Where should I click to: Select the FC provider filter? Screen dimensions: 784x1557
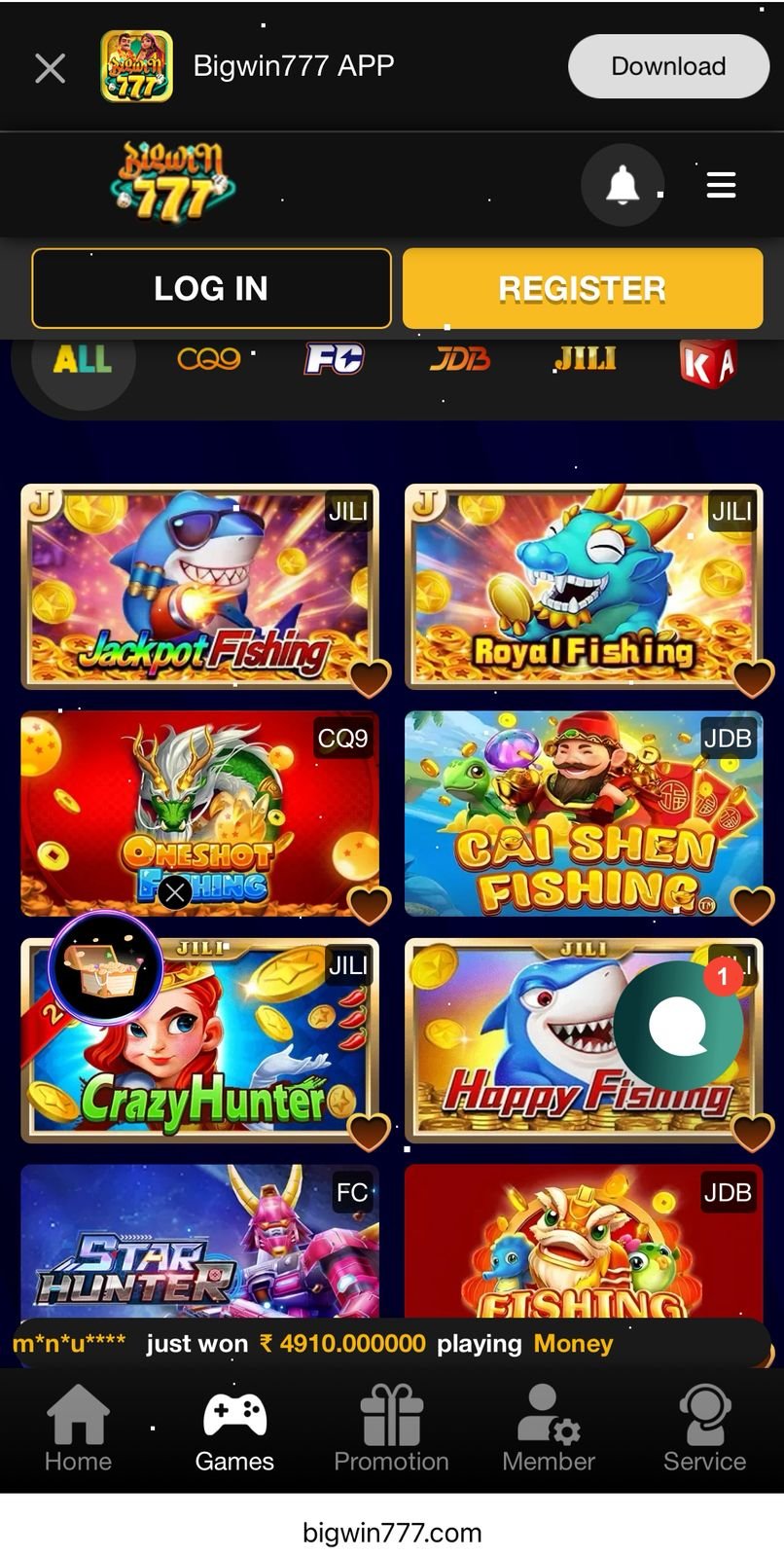334,359
